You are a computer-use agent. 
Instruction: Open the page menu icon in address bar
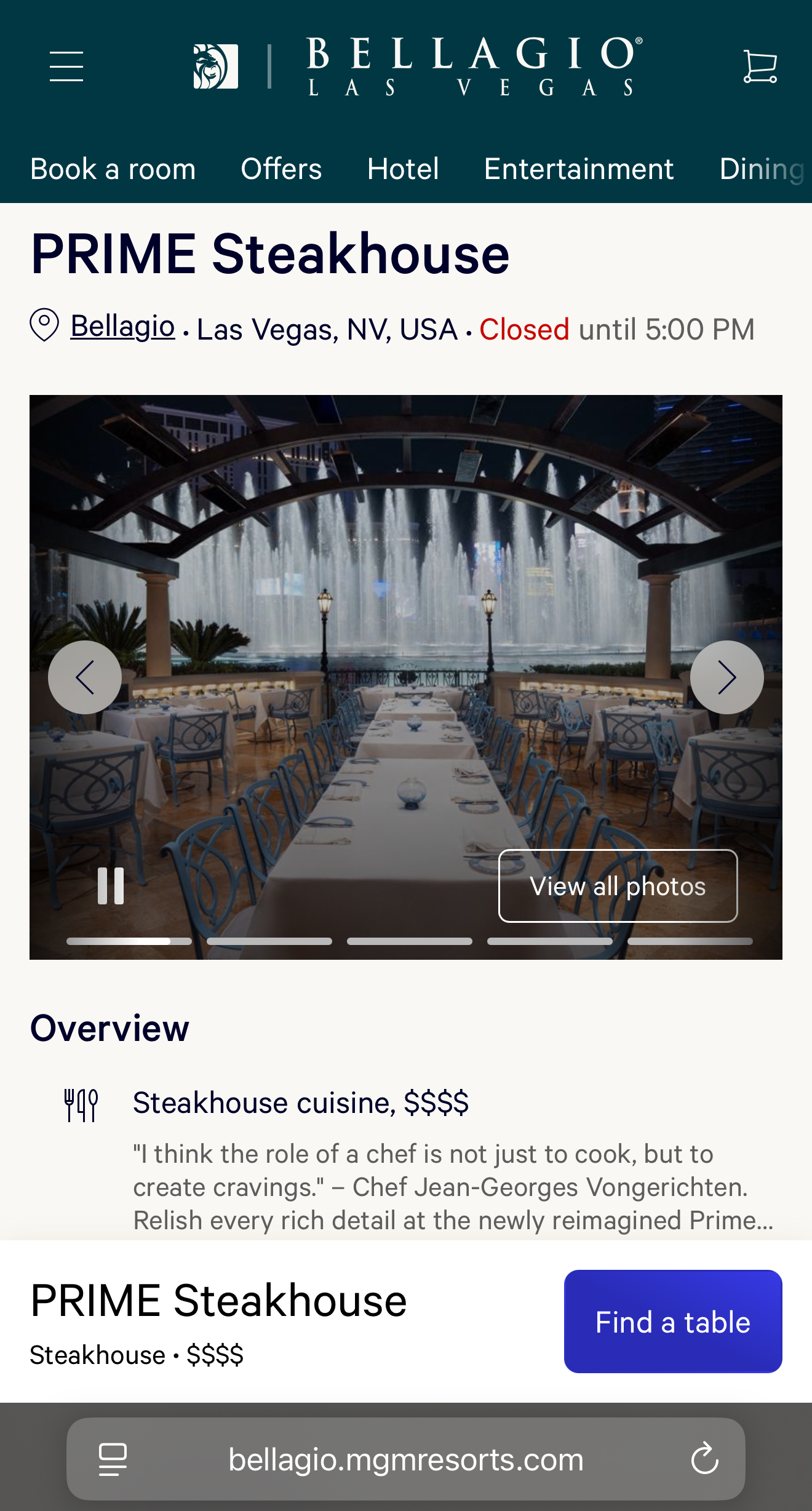click(x=113, y=1459)
